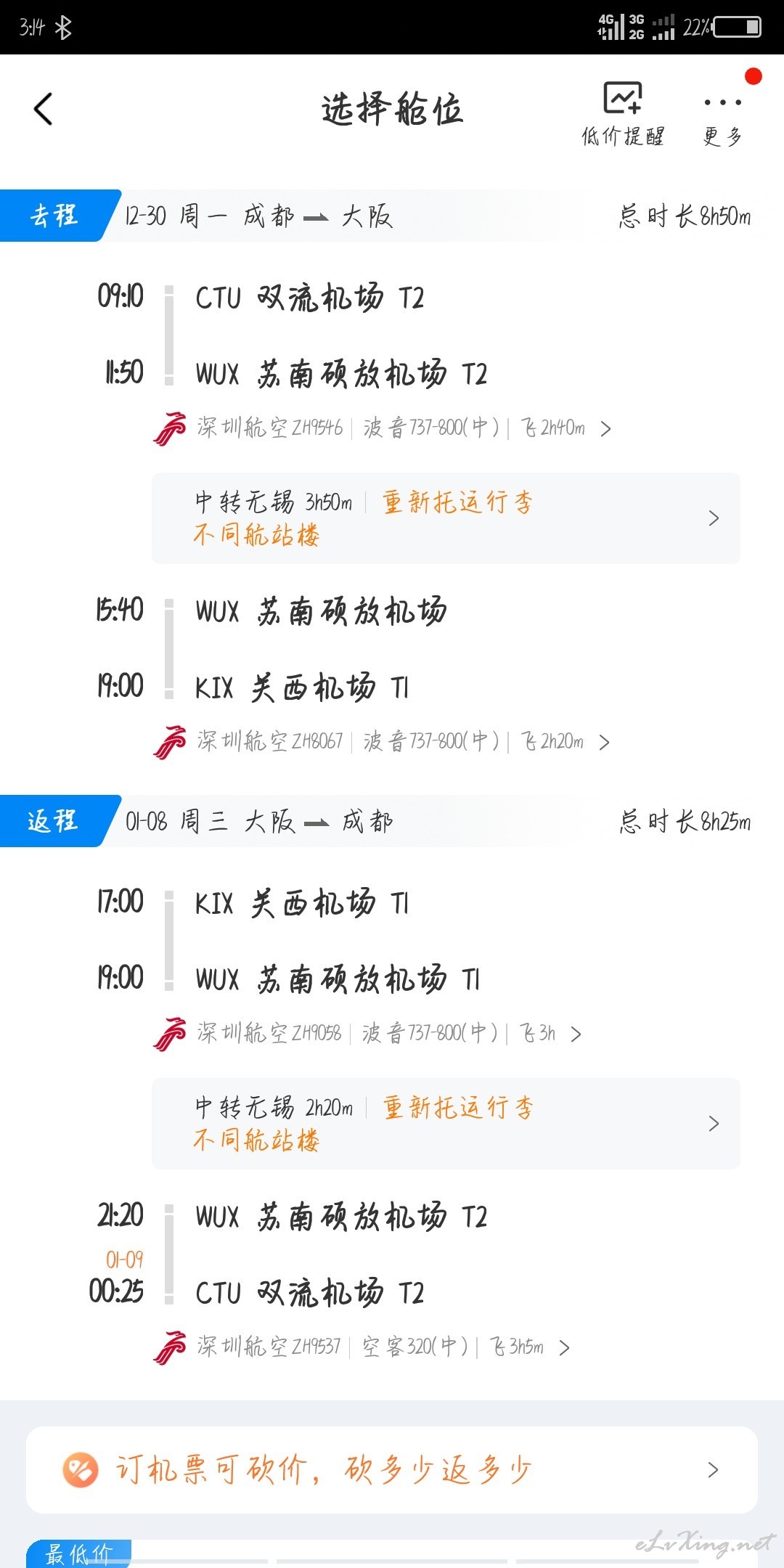Open 订机票可砍价 promotion banner

(392, 1470)
